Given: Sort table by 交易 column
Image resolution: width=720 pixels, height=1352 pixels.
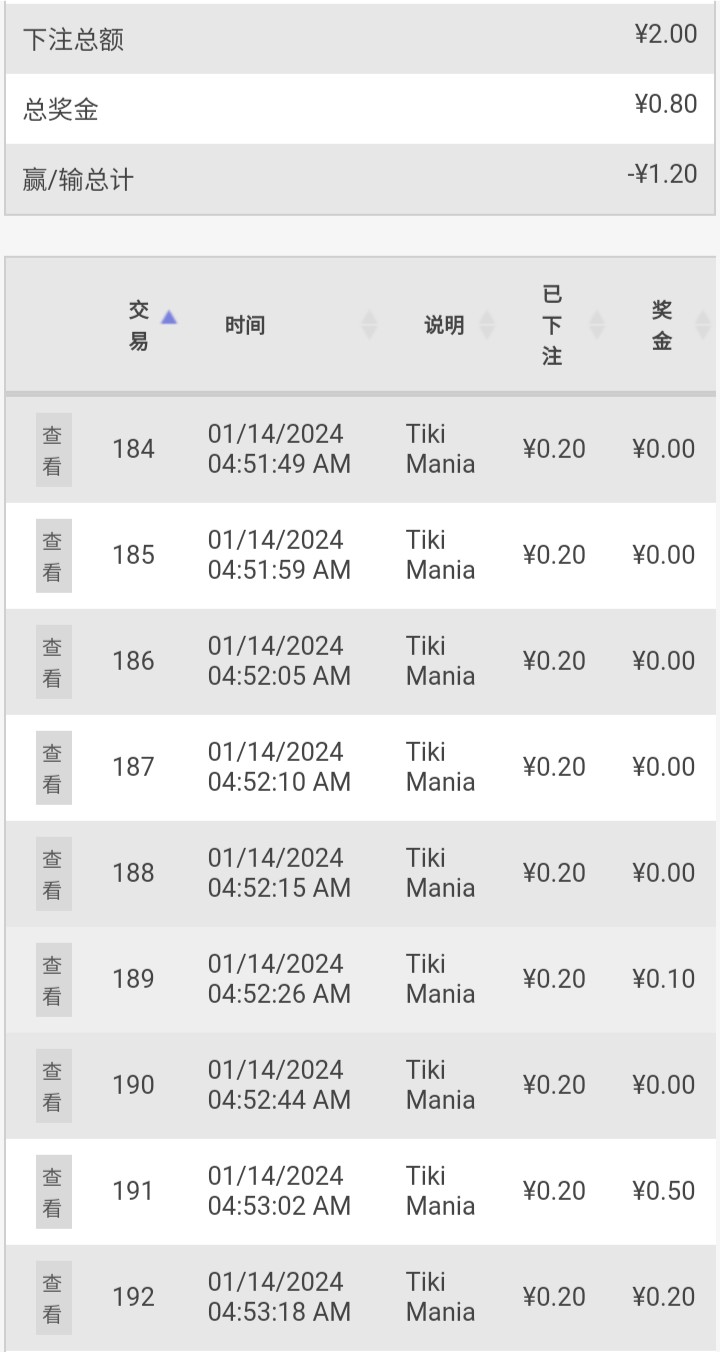Looking at the screenshot, I should coord(140,325).
